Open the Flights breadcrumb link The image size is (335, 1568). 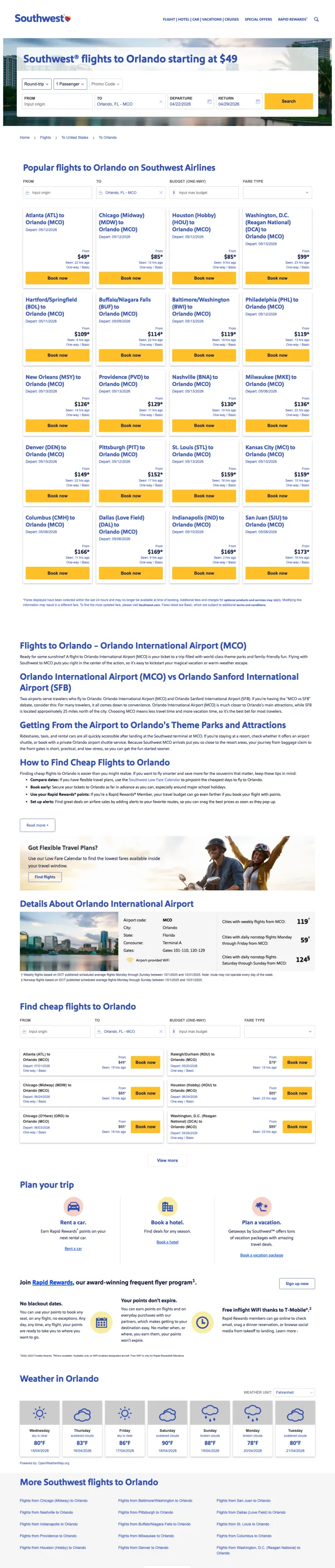(x=46, y=138)
